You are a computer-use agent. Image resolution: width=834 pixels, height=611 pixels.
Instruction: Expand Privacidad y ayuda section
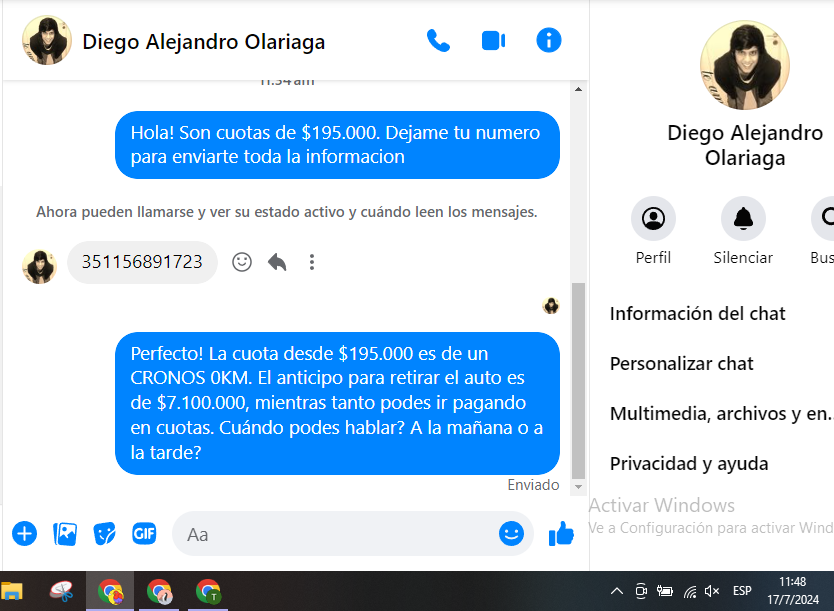(689, 464)
